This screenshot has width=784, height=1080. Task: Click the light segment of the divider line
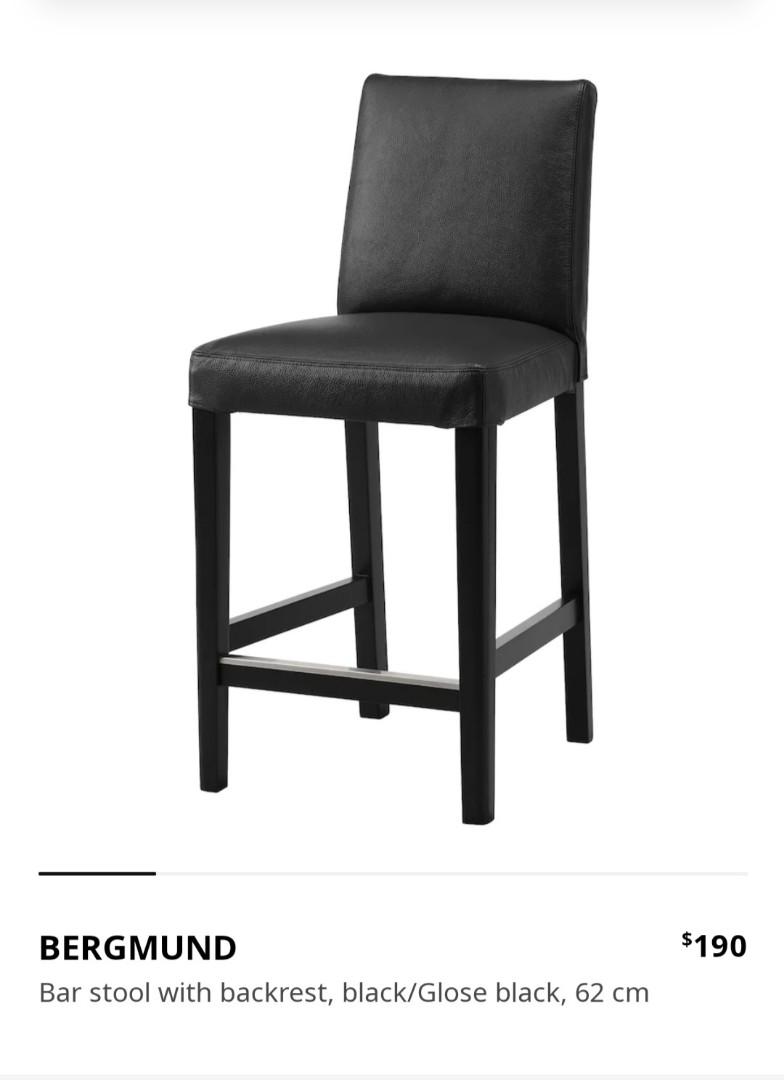click(450, 872)
